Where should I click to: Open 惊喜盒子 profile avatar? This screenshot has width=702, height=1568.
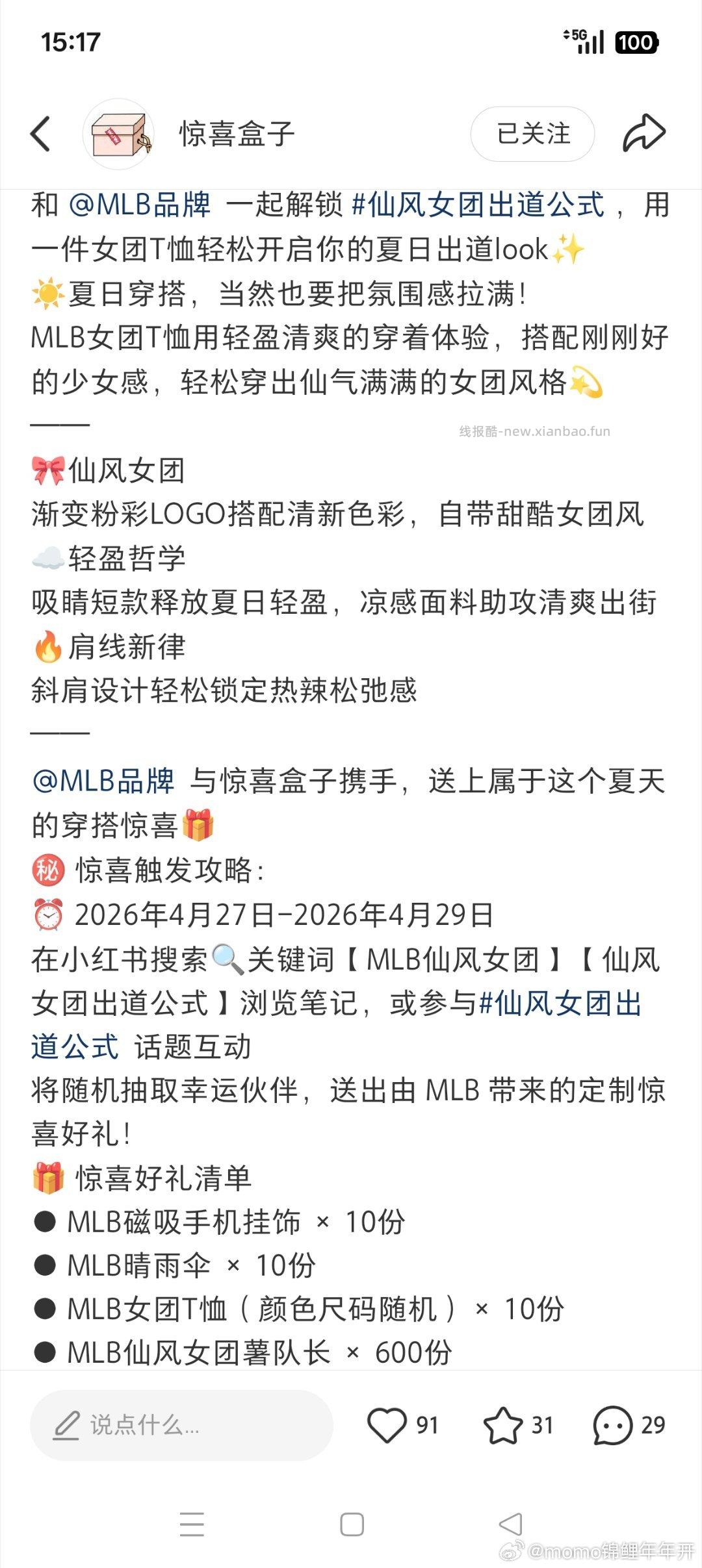point(118,134)
